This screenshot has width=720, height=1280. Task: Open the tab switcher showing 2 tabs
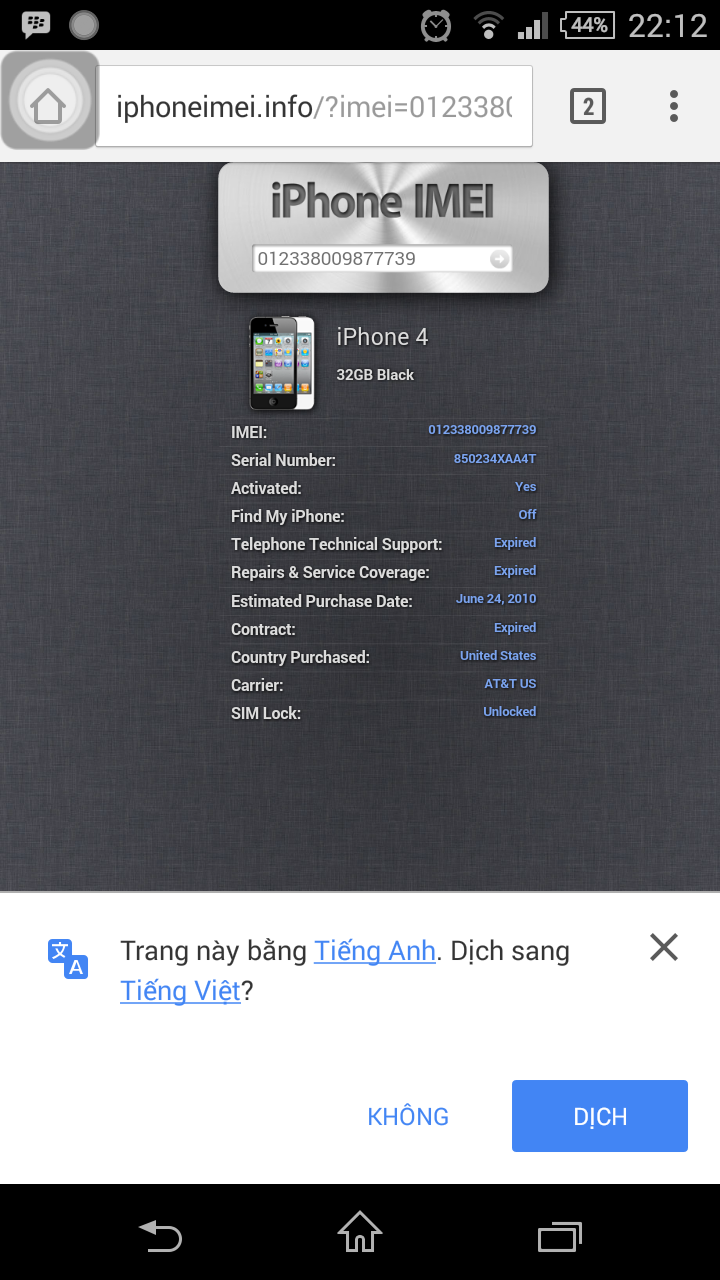[x=588, y=106]
